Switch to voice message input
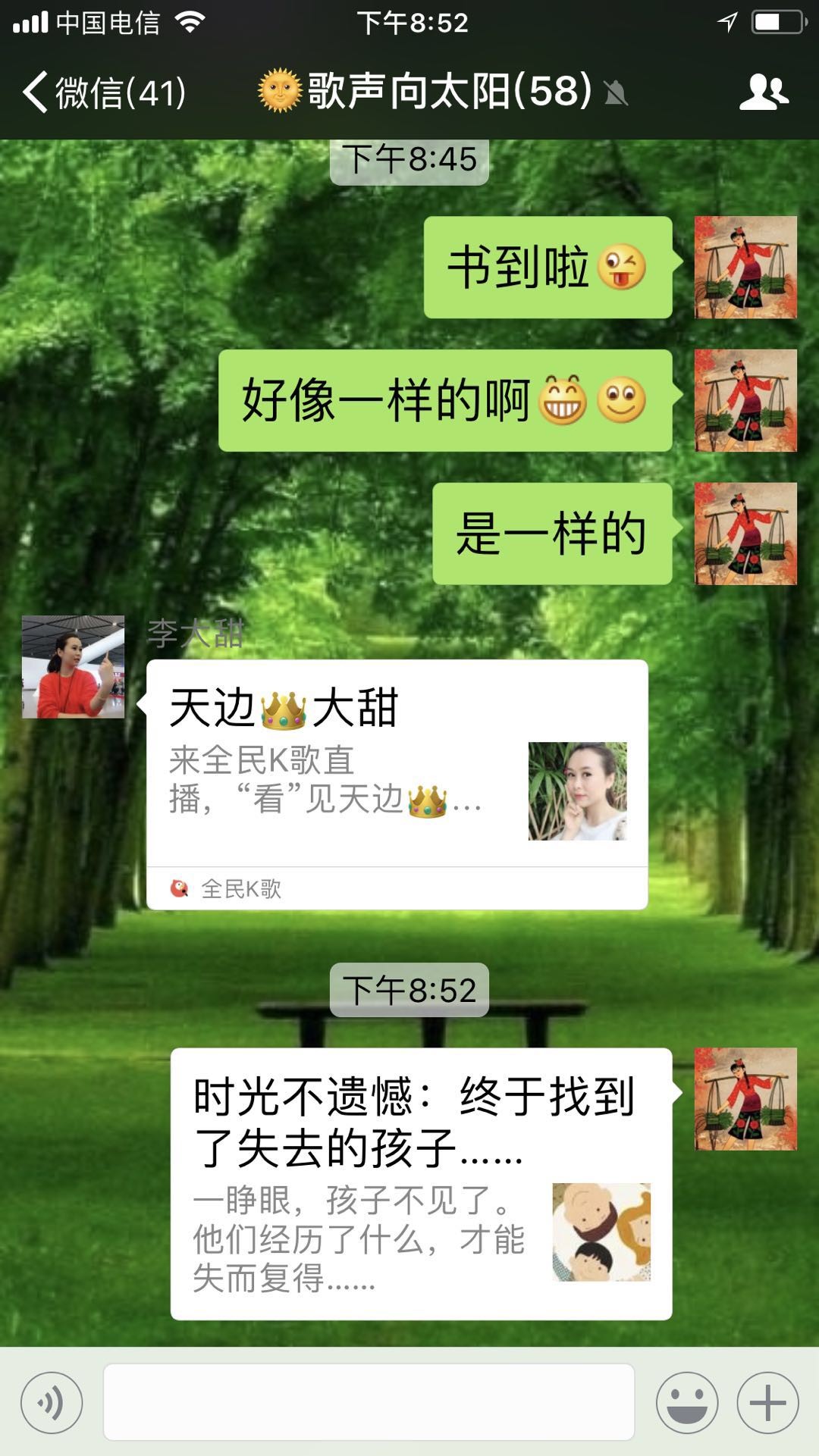819x1456 pixels. point(52,1402)
